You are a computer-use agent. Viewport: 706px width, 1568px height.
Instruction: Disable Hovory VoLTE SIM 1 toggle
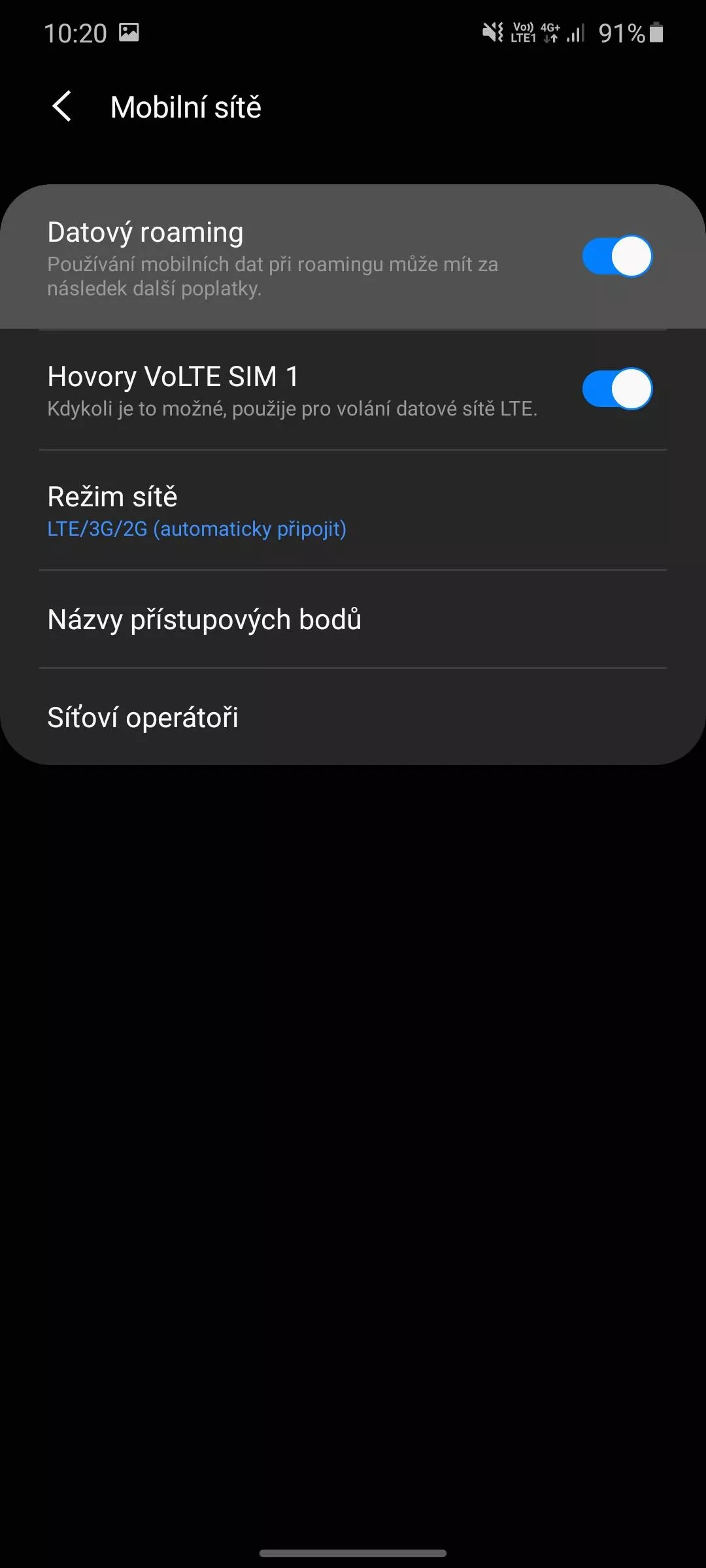click(617, 389)
